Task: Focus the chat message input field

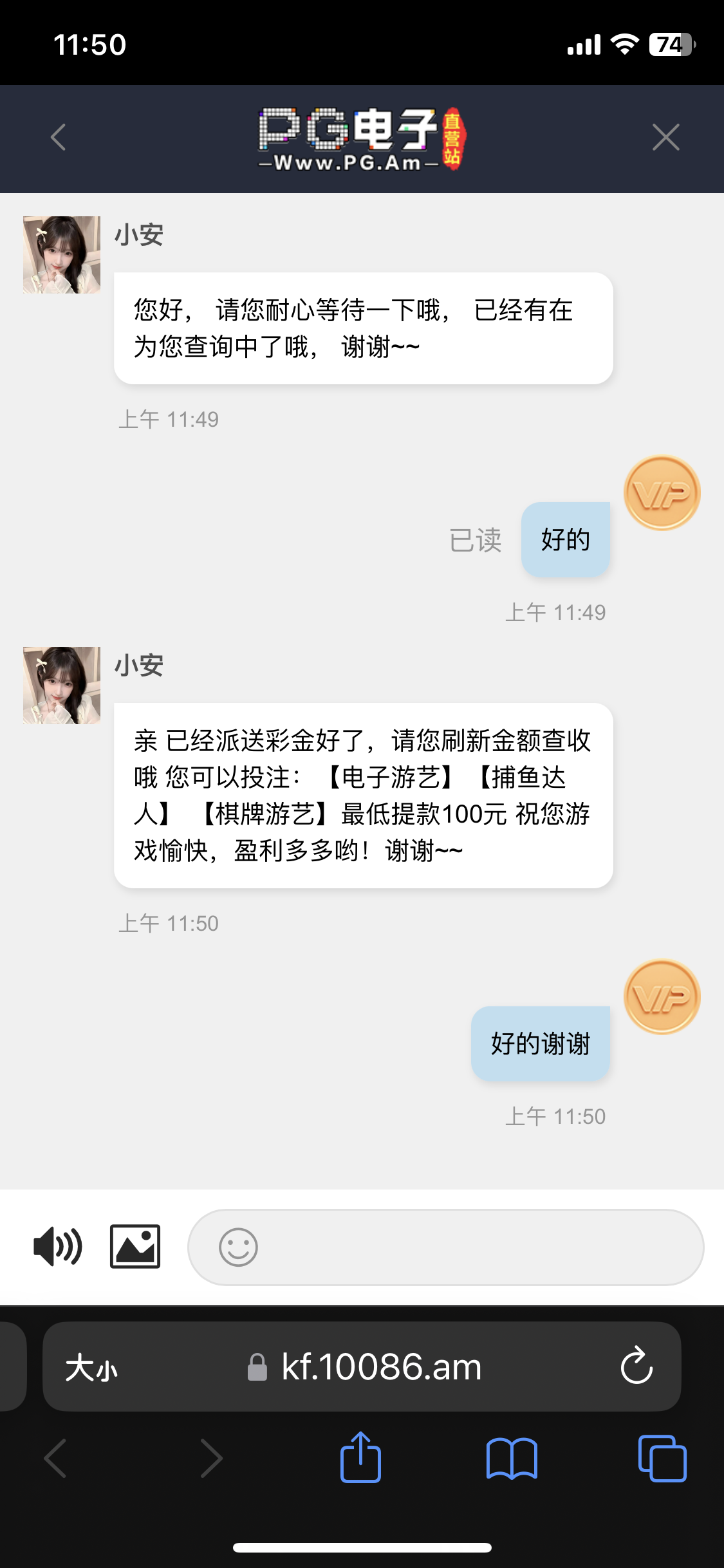Action: pyautogui.click(x=476, y=1247)
